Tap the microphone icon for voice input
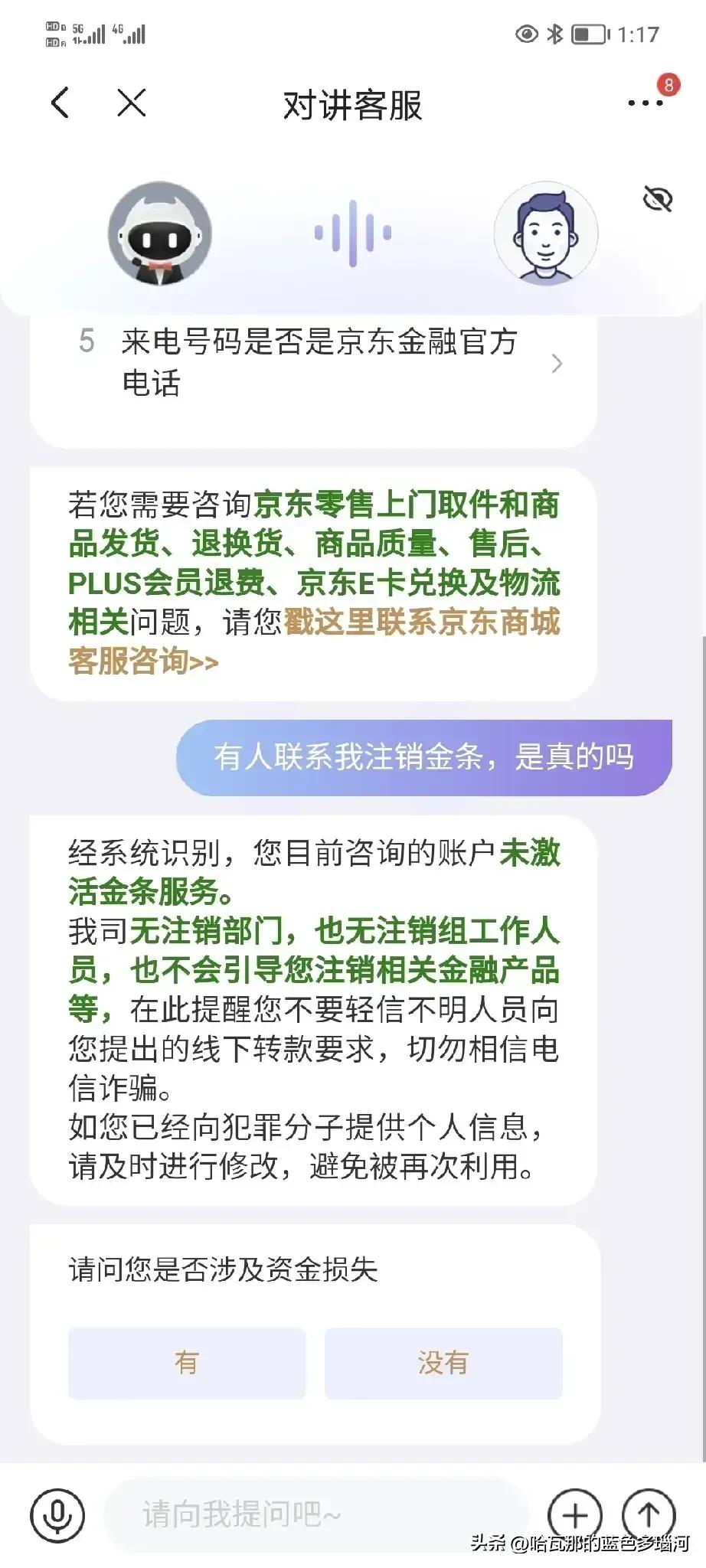Viewport: 706px width, 1568px height. tap(57, 1514)
